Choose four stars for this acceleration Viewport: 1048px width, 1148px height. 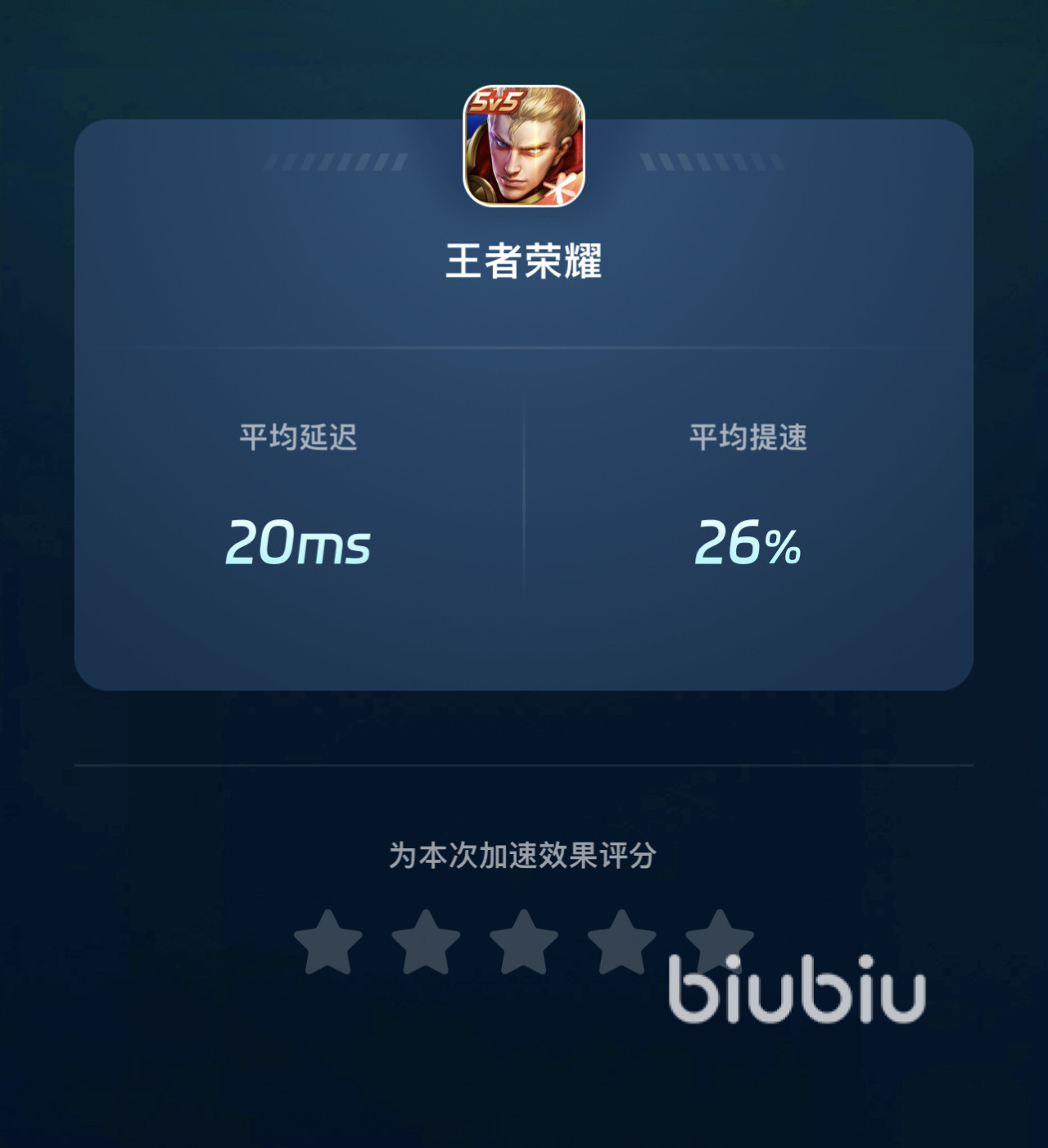[x=621, y=942]
